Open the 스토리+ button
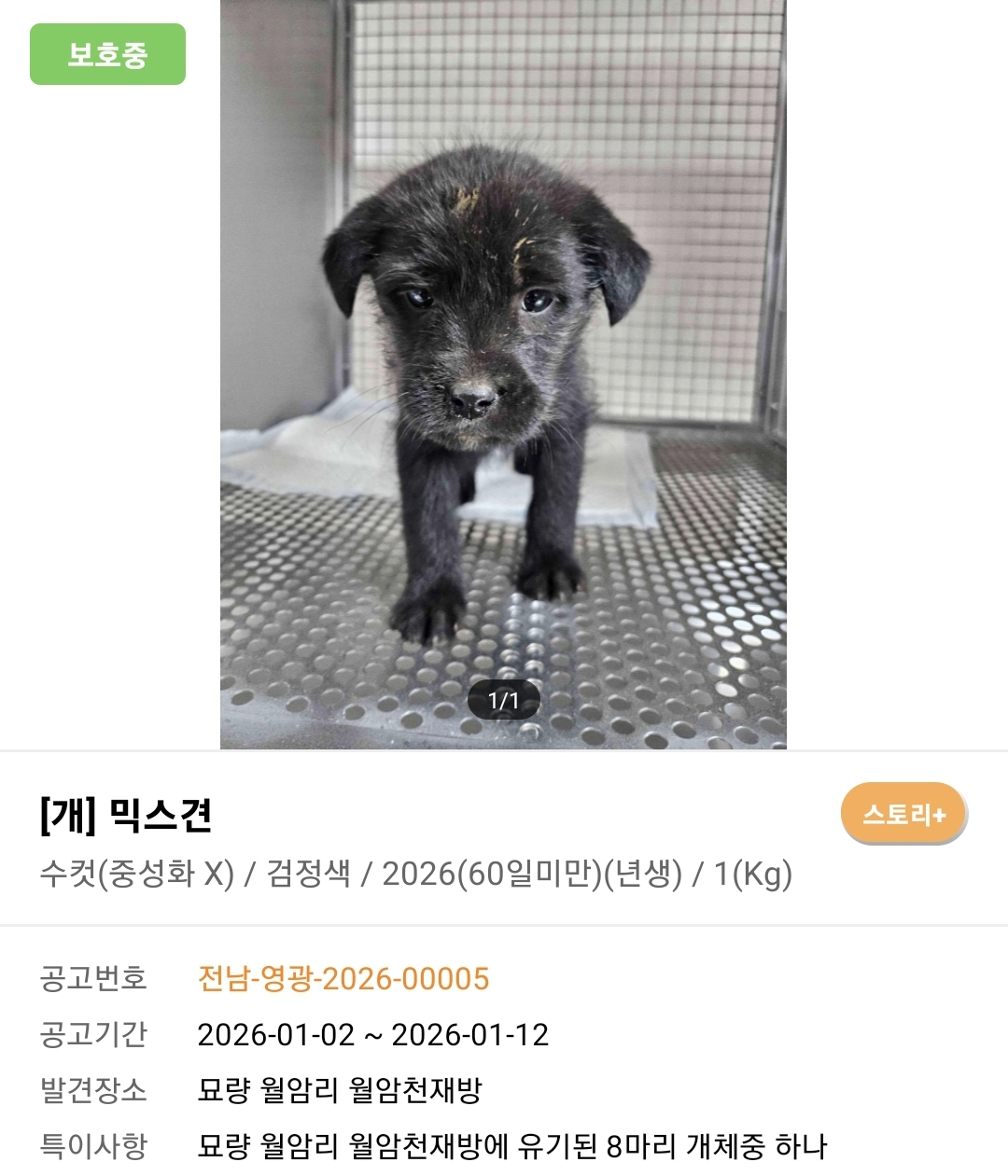 (x=903, y=814)
